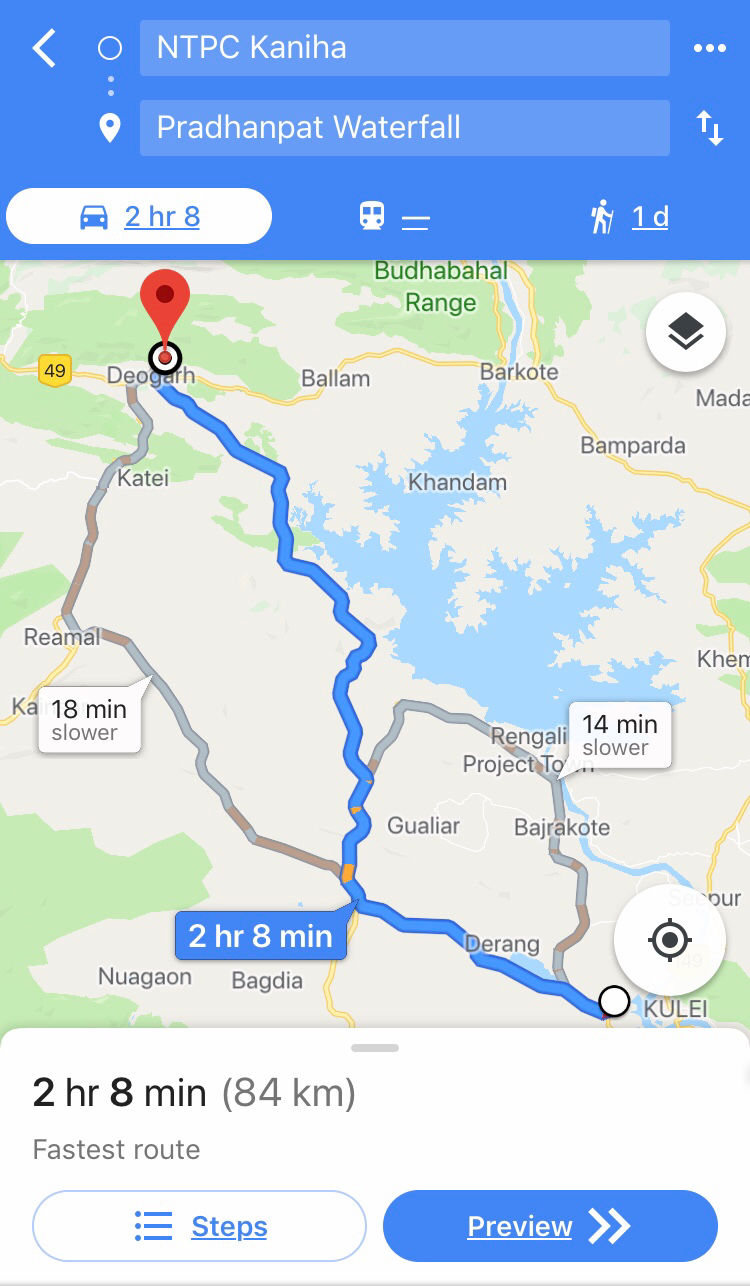The image size is (750, 1286).
Task: Choose the 14 min slower alternate route
Action: [619, 735]
